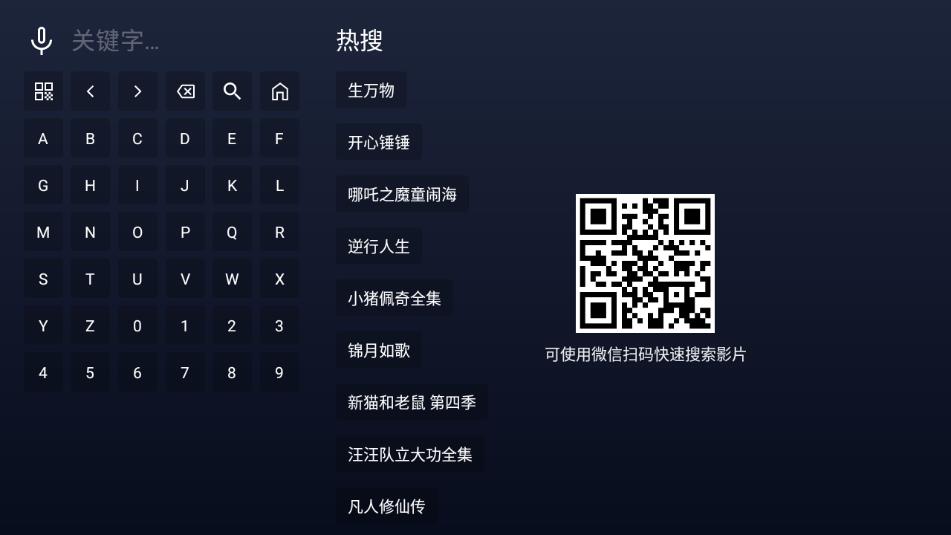951x535 pixels.
Task: Select hot search 逆行人生
Action: coord(379,247)
